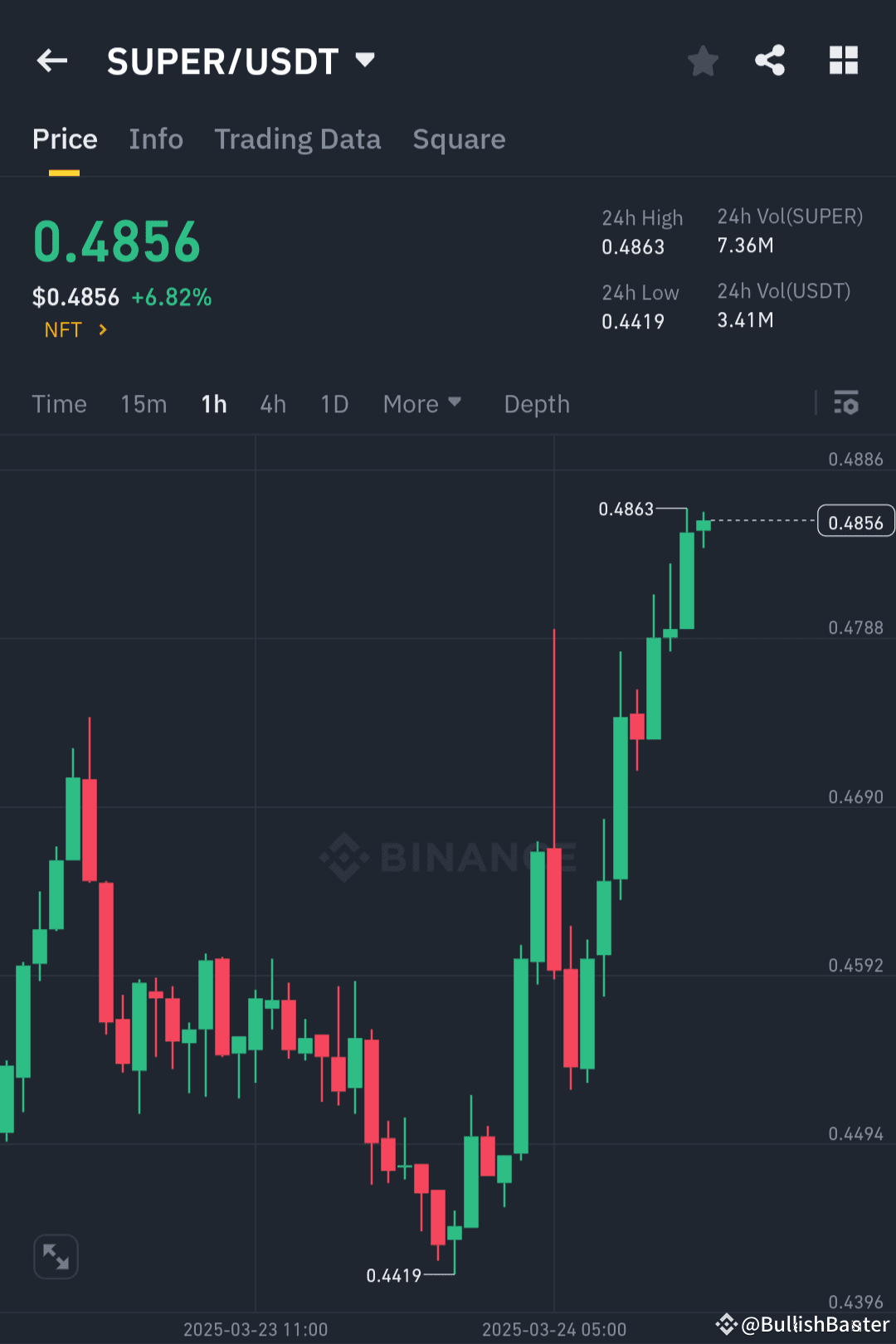Open the grid layout icon top right
Viewport: 896px width, 1344px height.
[x=843, y=61]
